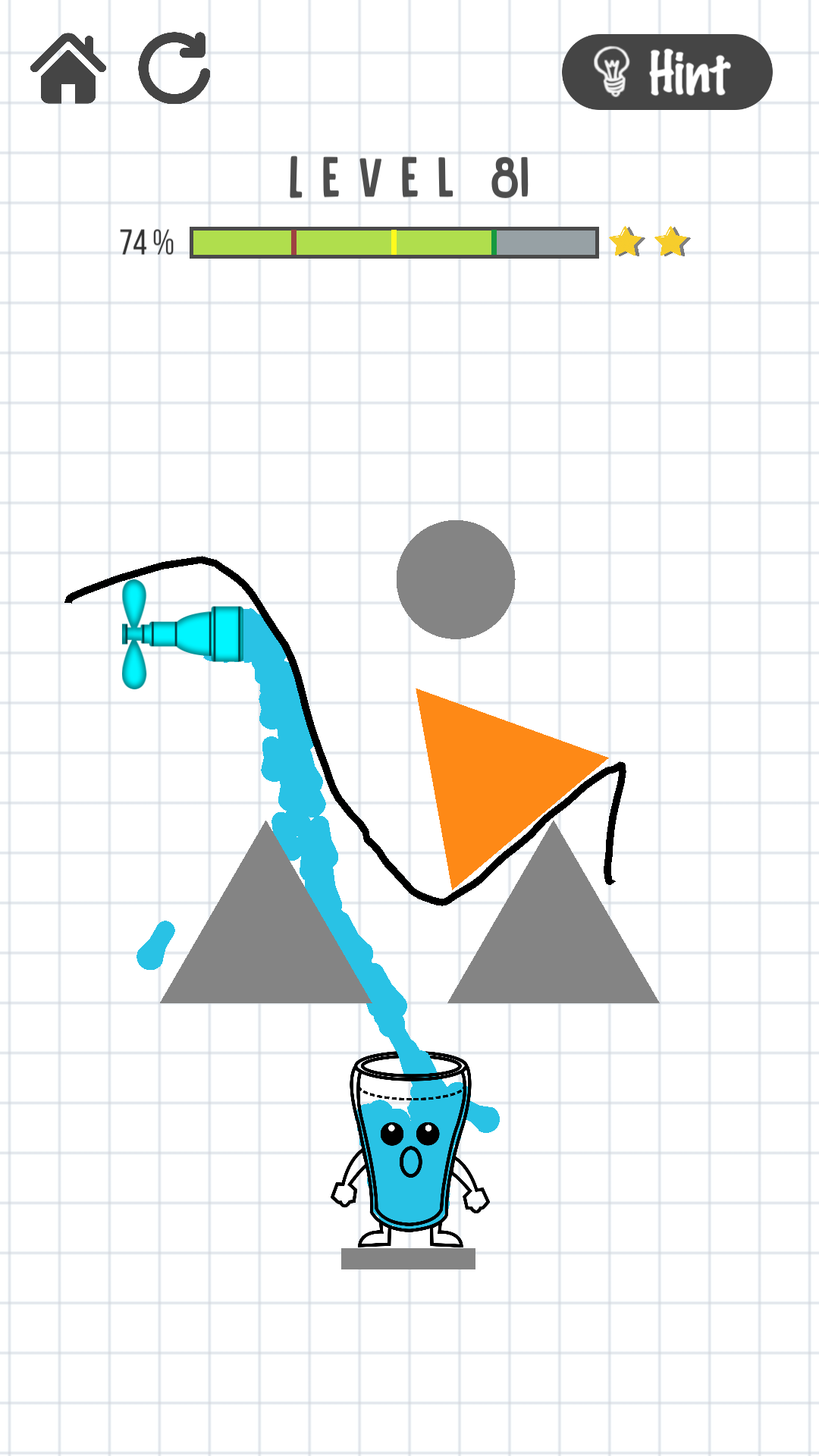The image size is (819, 1456).
Task: Click the Home icon
Action: (x=69, y=68)
